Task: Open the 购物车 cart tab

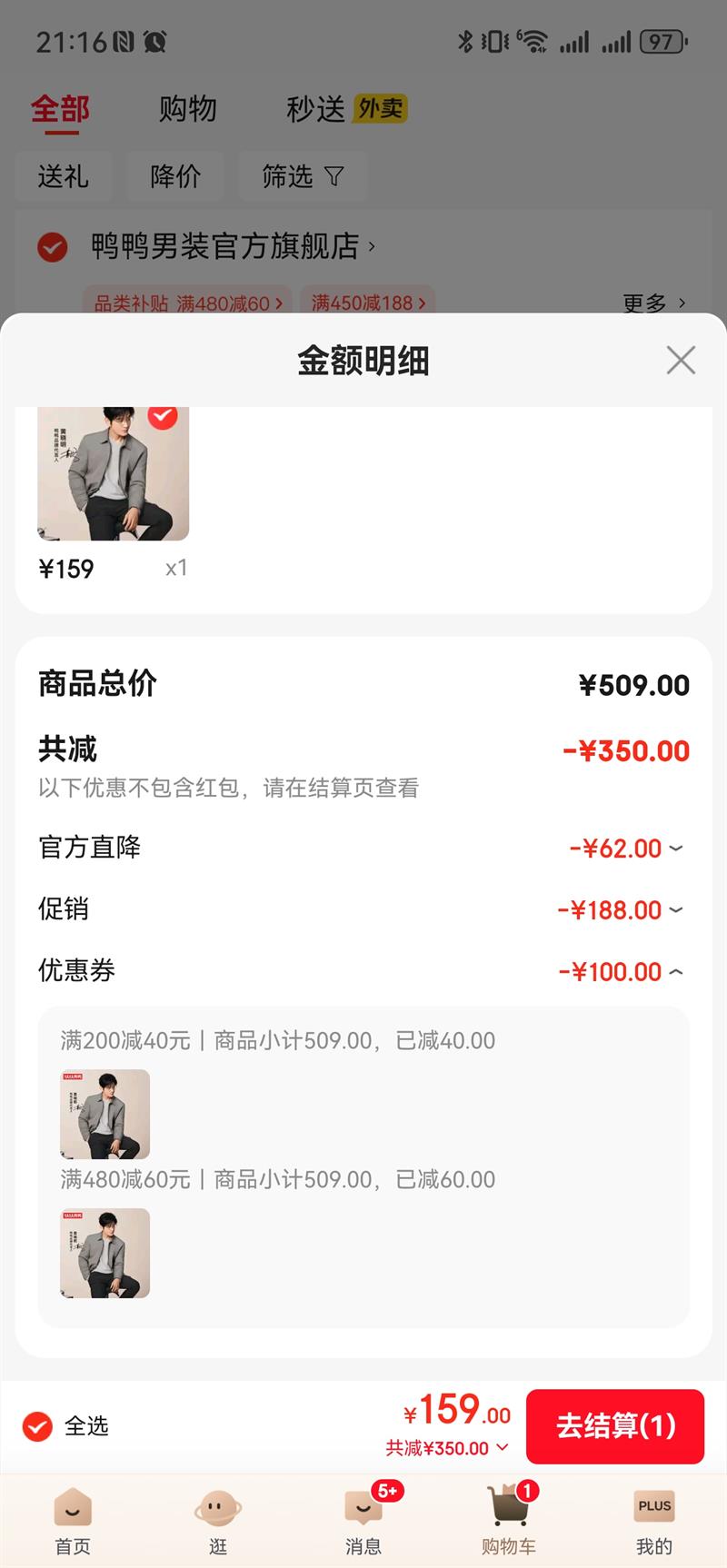Action: coord(509,1521)
